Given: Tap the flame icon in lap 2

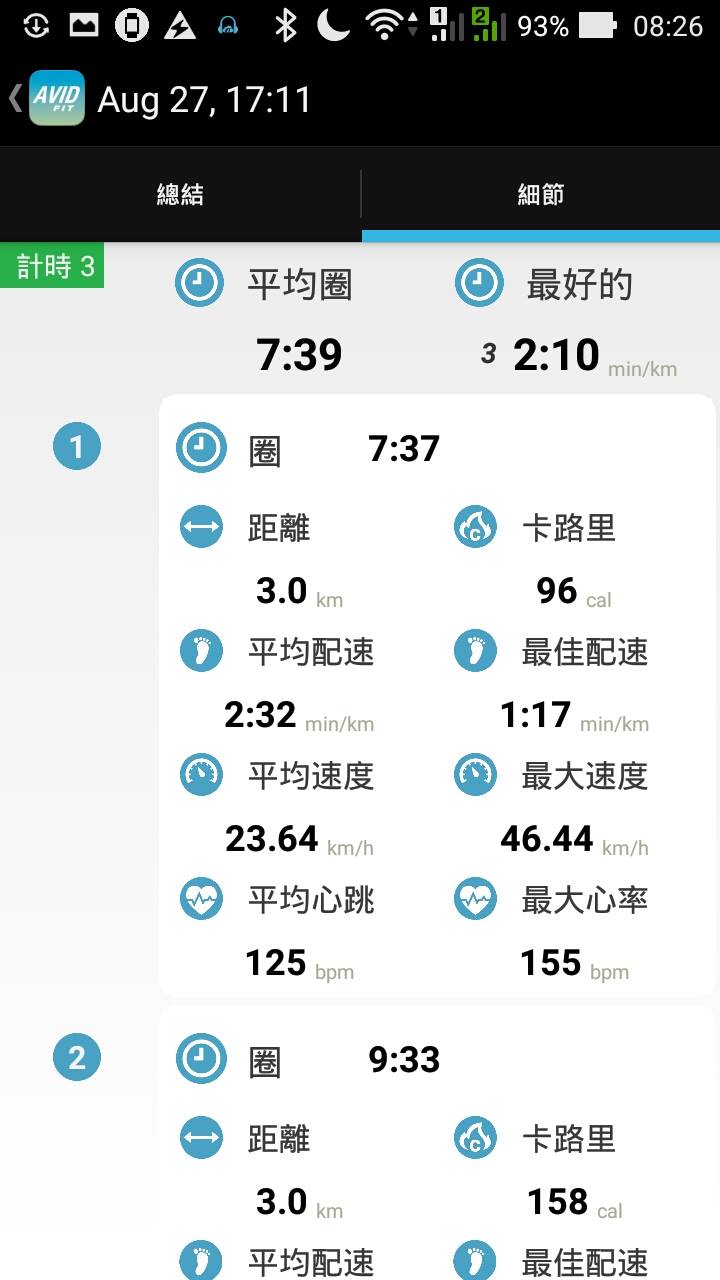Looking at the screenshot, I should (x=475, y=1138).
